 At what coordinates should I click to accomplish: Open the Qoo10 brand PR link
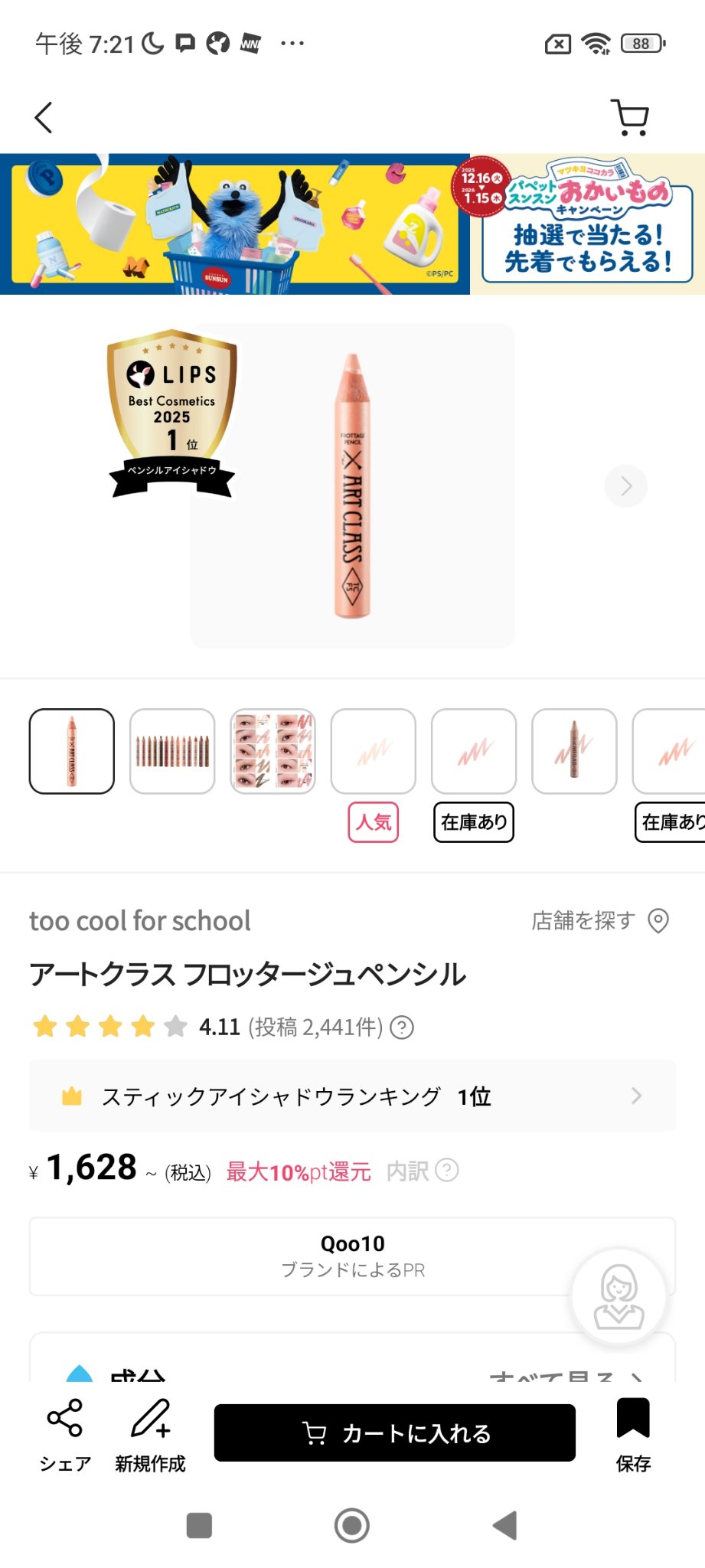[352, 1256]
